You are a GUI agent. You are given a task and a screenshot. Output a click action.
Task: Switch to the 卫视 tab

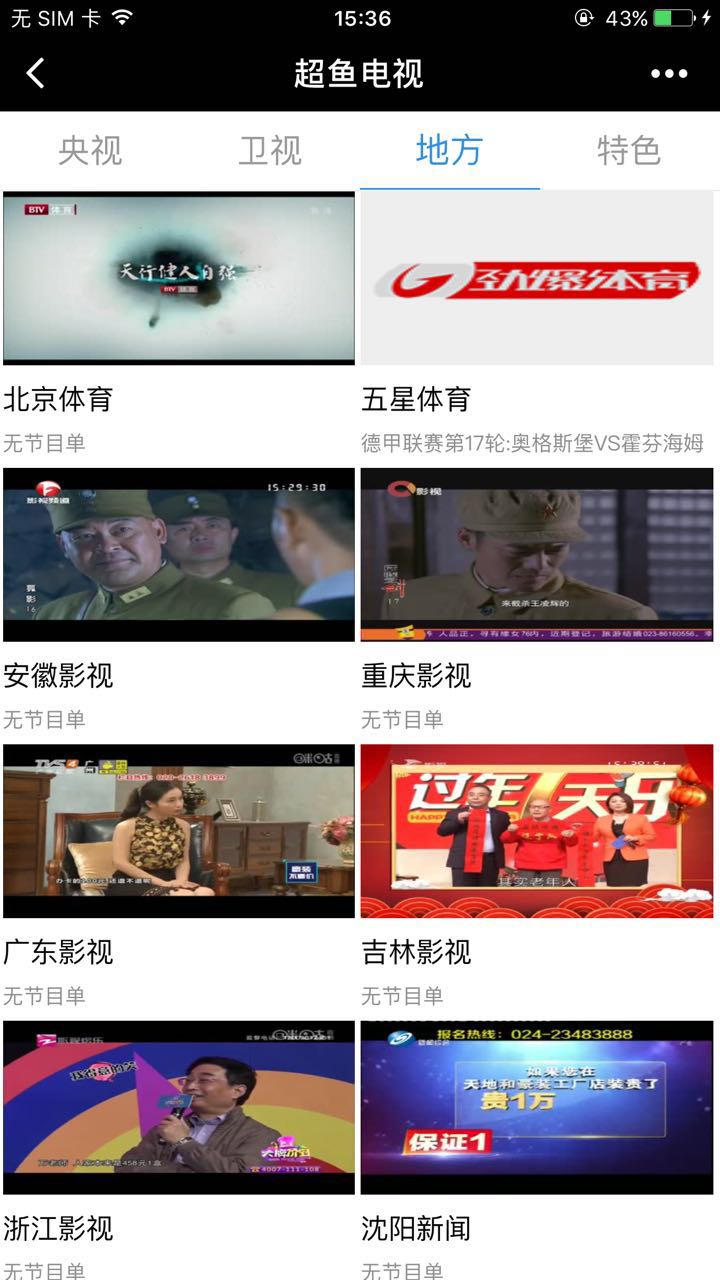coord(270,151)
